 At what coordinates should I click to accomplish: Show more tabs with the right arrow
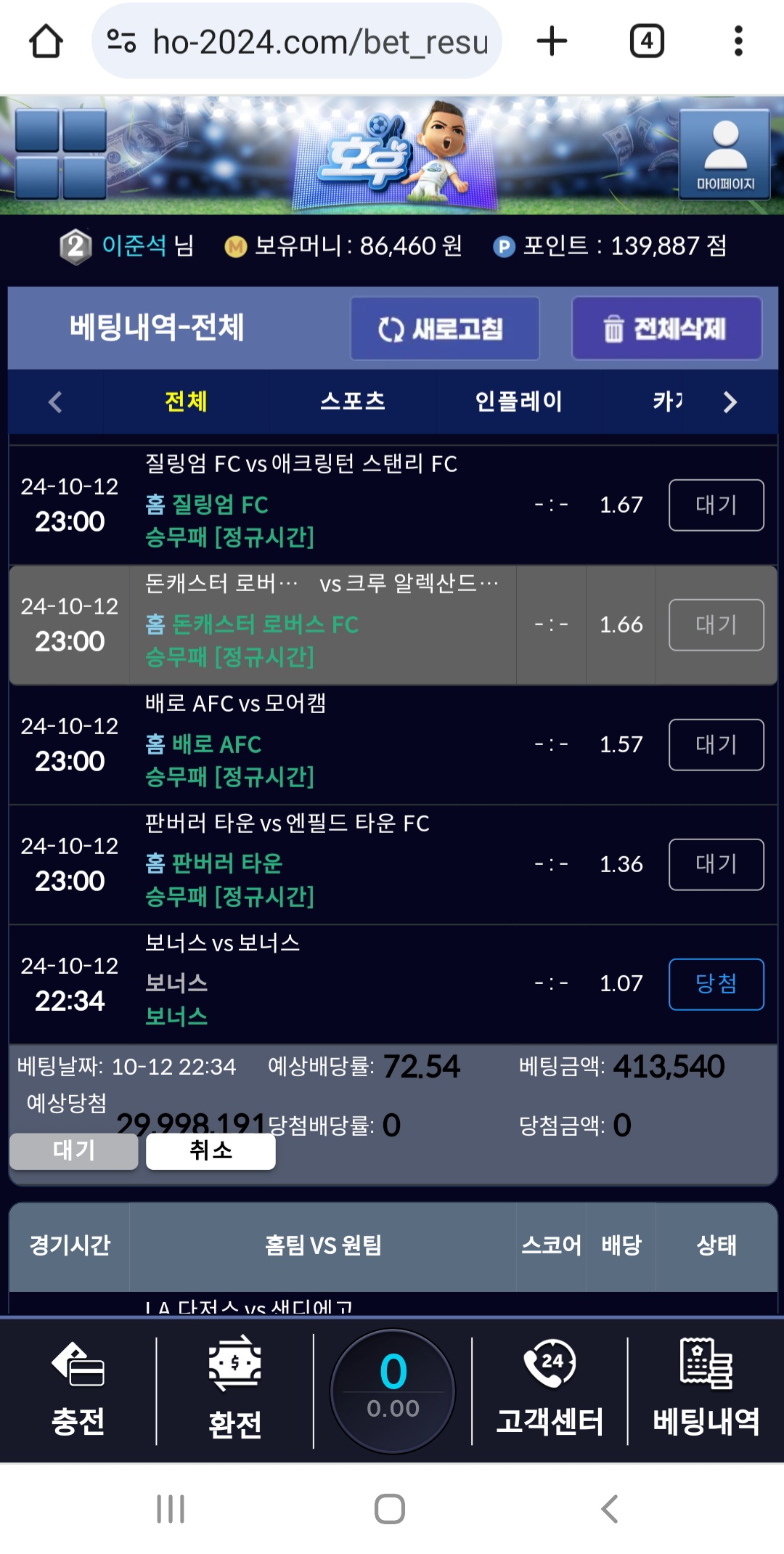coord(730,402)
